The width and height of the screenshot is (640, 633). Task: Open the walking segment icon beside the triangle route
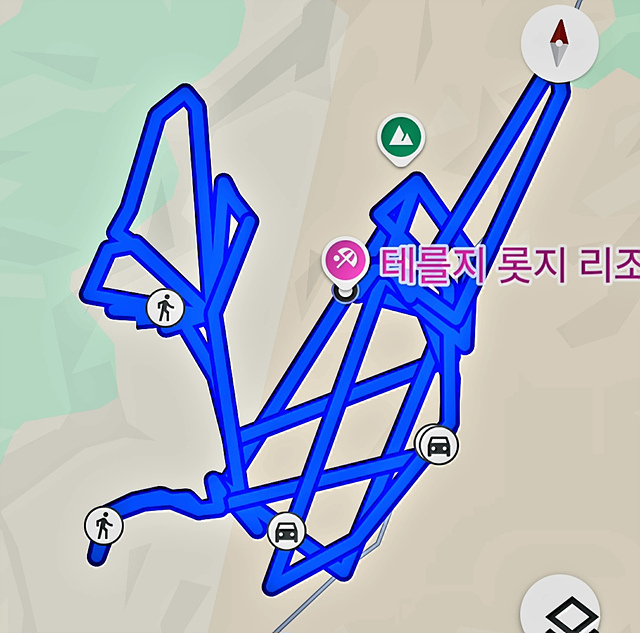tap(165, 308)
